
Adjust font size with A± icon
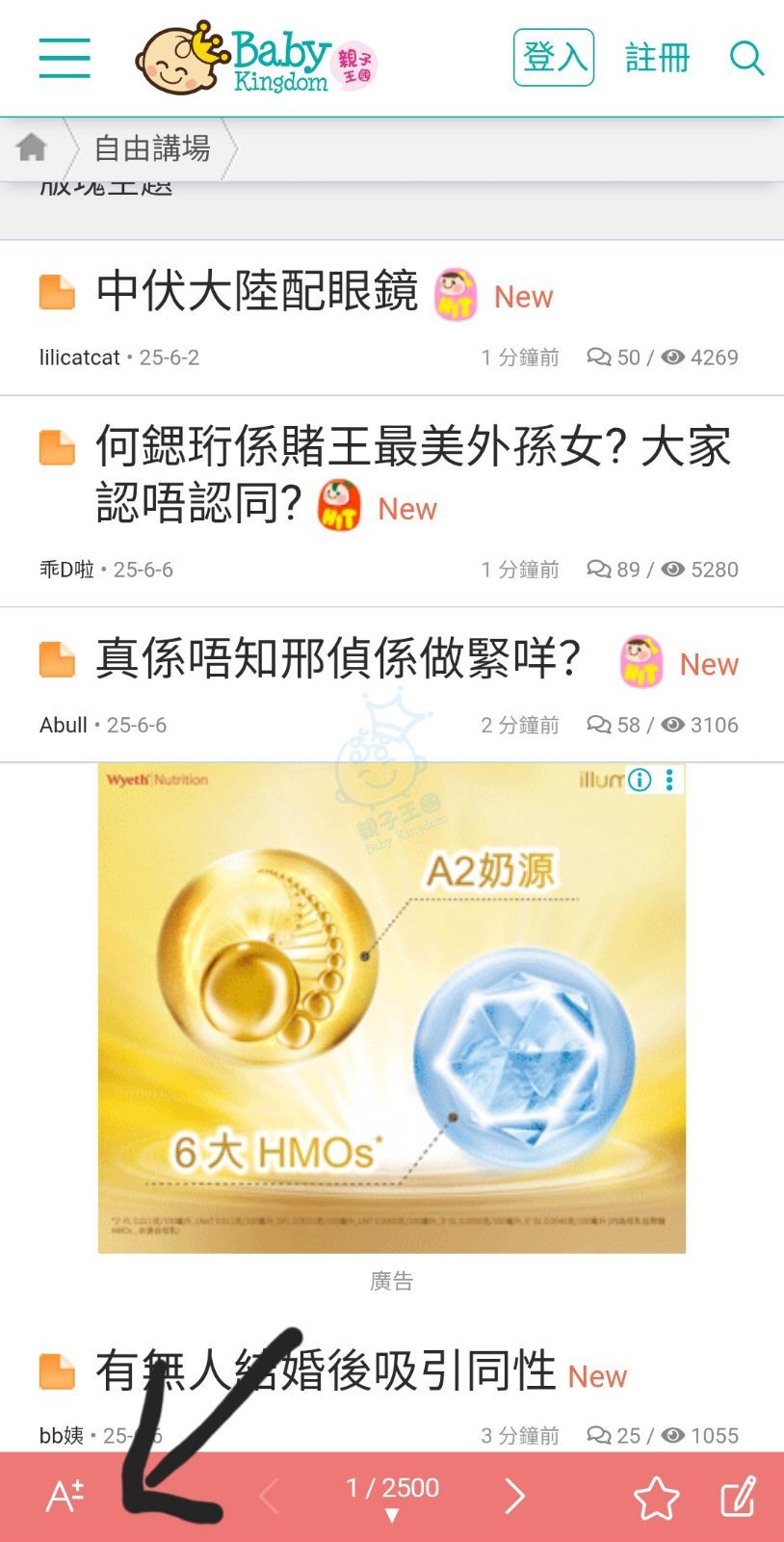click(65, 1496)
